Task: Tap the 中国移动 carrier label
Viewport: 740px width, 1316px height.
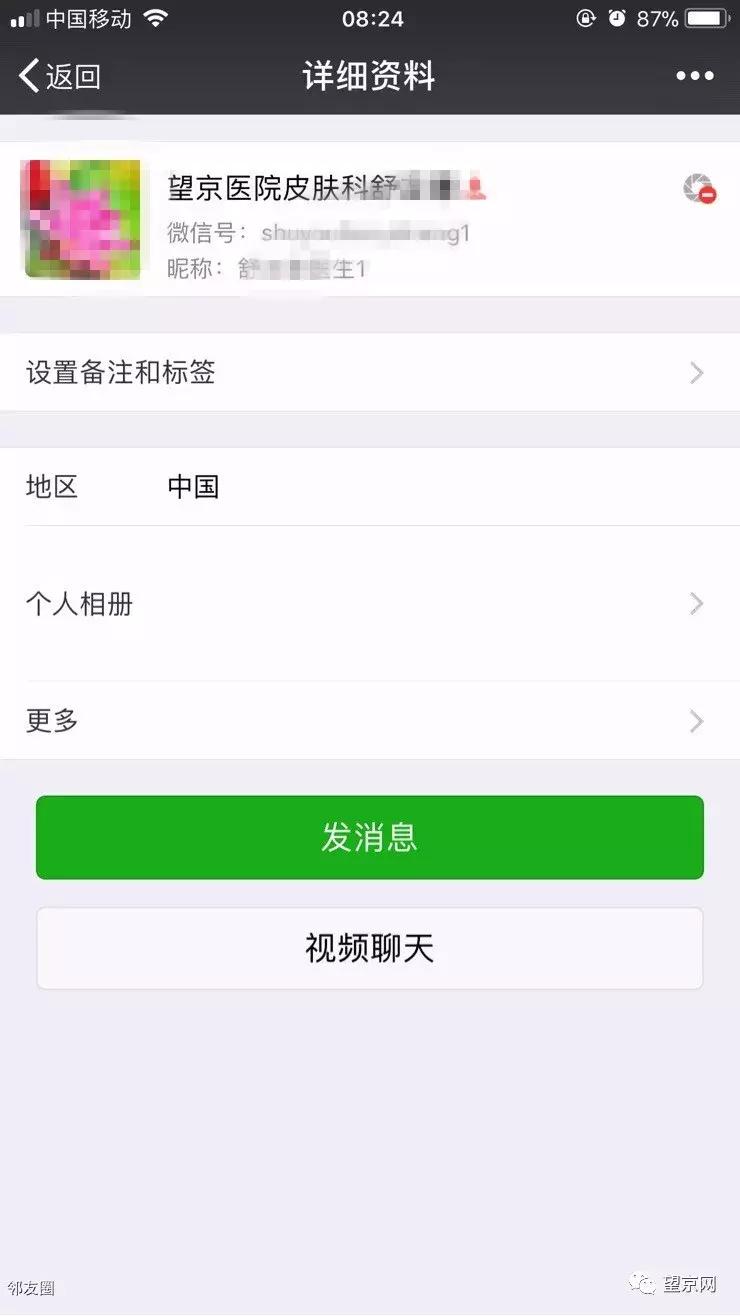Action: click(88, 17)
